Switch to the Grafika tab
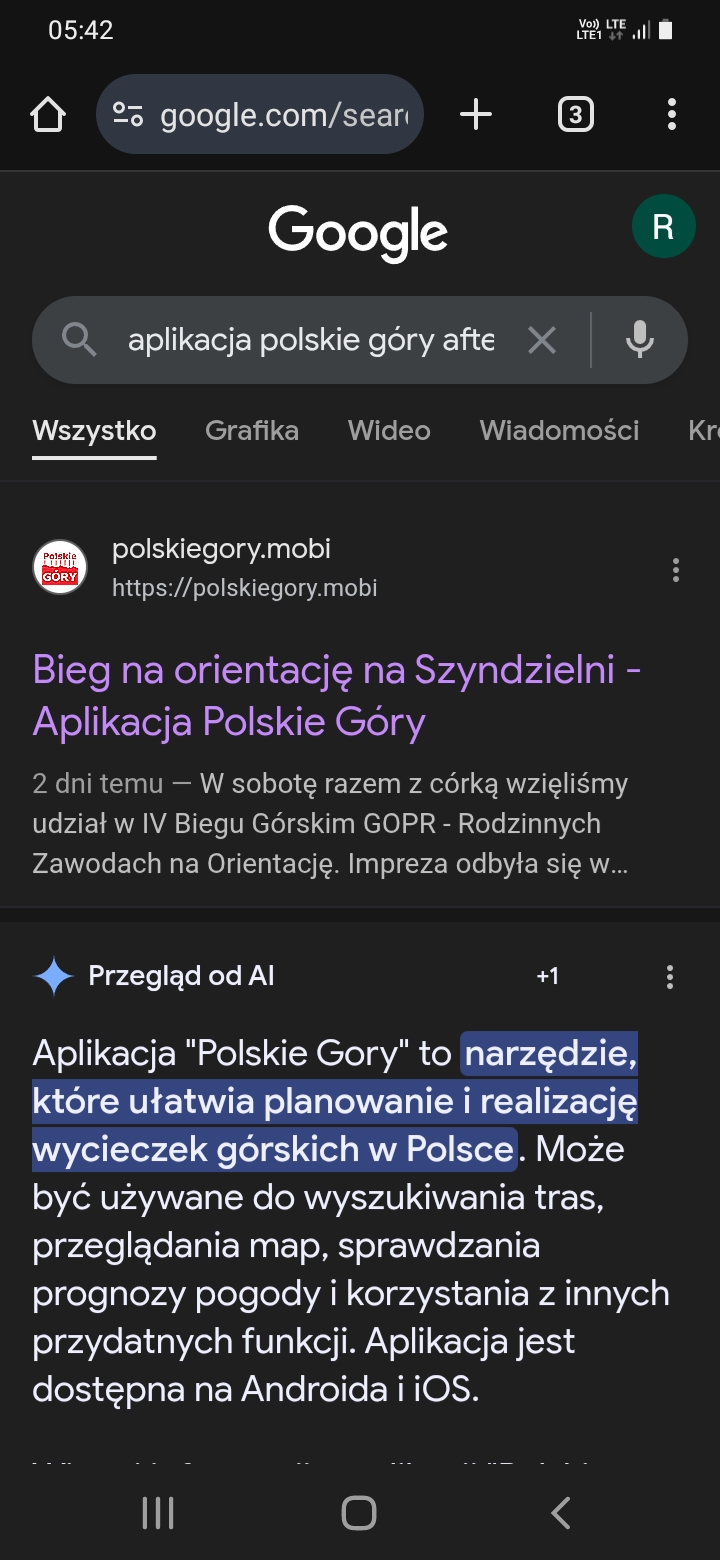 tap(252, 431)
